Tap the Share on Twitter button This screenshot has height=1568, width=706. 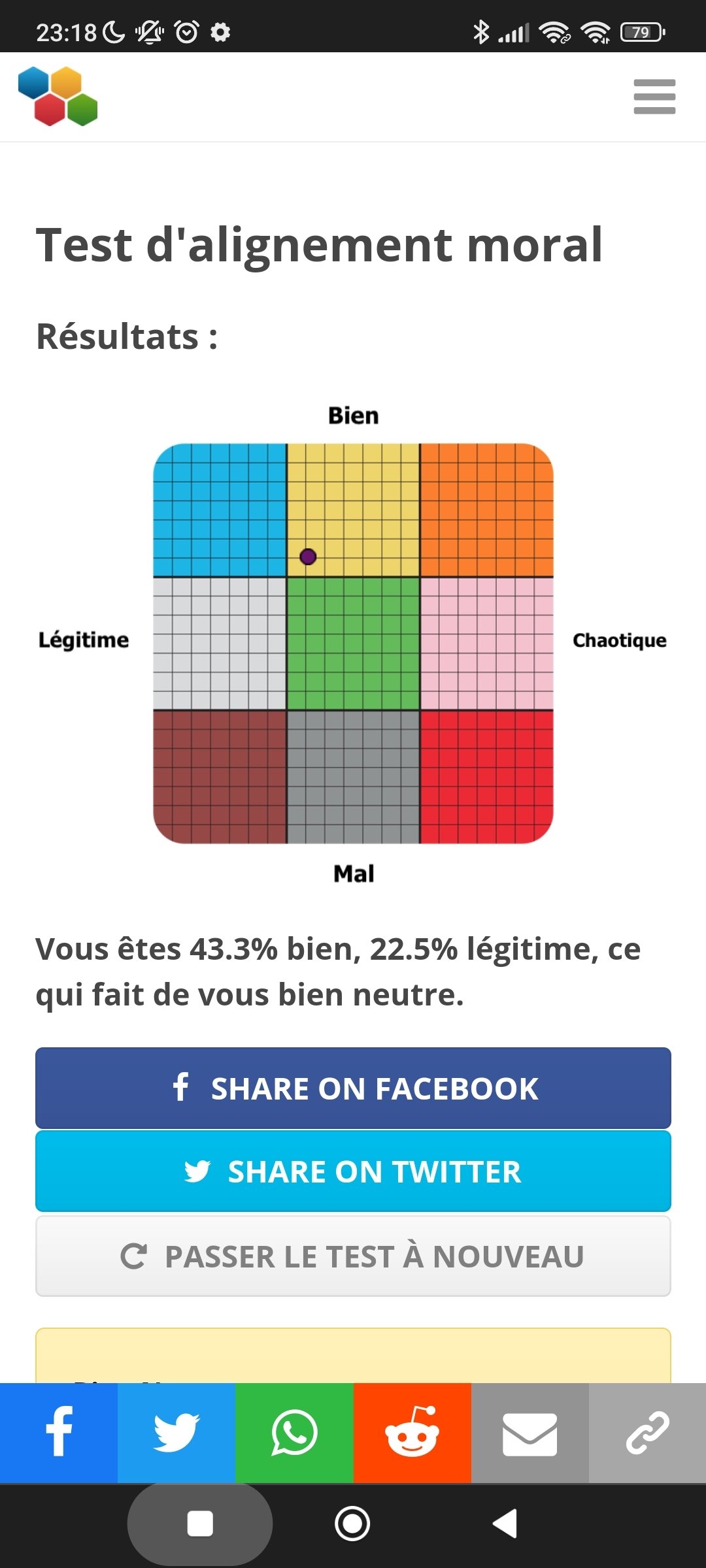[353, 1171]
